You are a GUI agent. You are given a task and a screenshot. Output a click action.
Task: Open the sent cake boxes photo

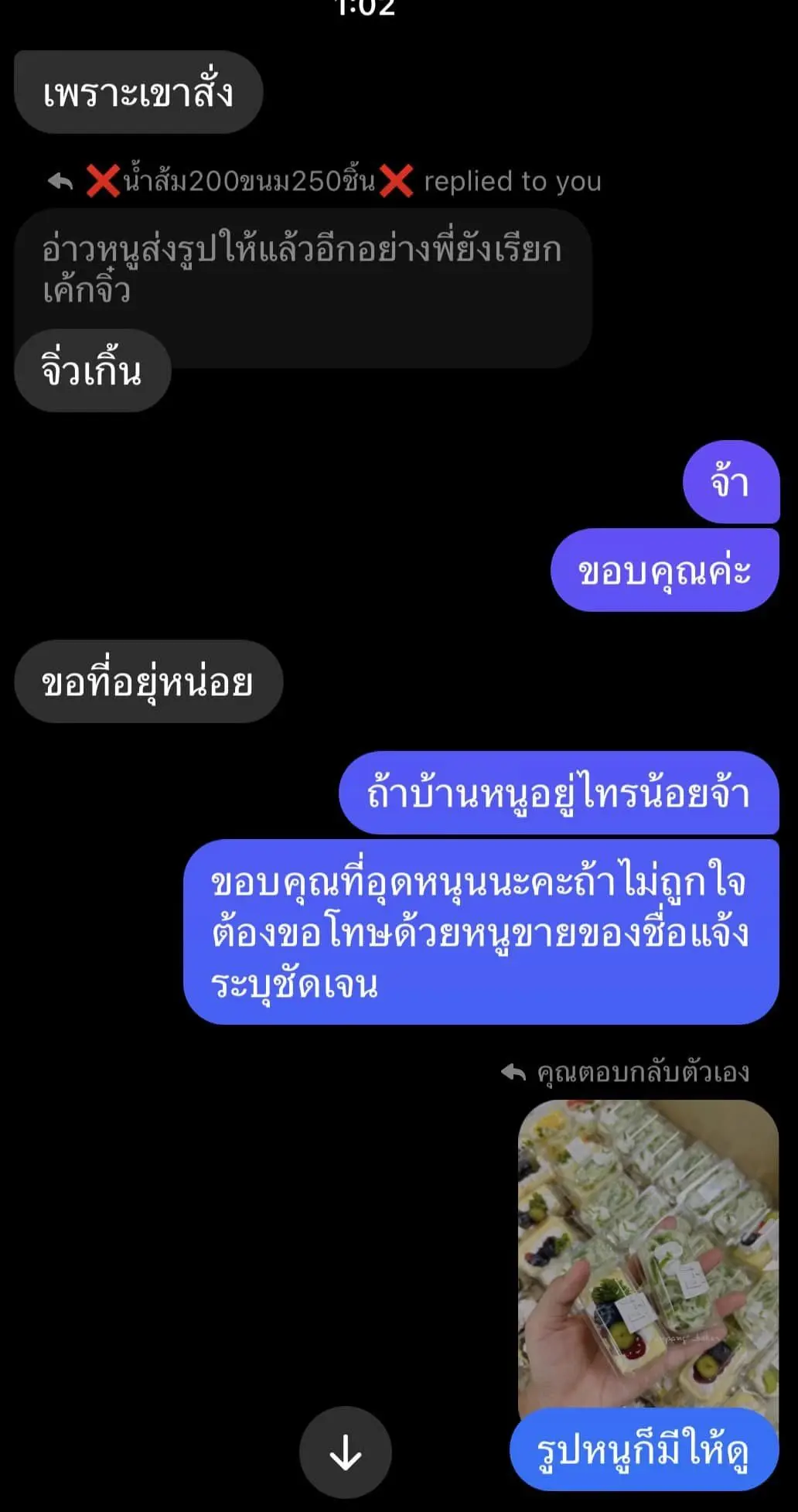647,1253
